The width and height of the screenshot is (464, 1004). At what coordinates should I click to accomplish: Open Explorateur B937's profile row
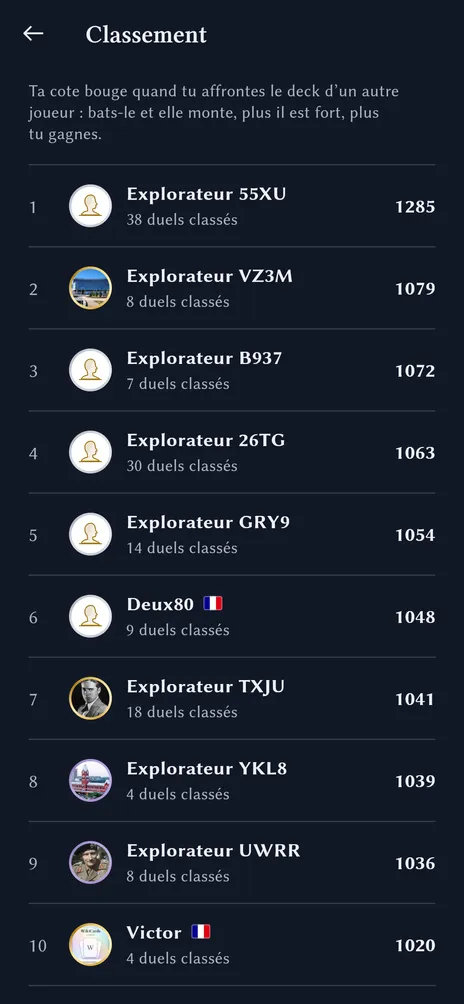[x=232, y=370]
